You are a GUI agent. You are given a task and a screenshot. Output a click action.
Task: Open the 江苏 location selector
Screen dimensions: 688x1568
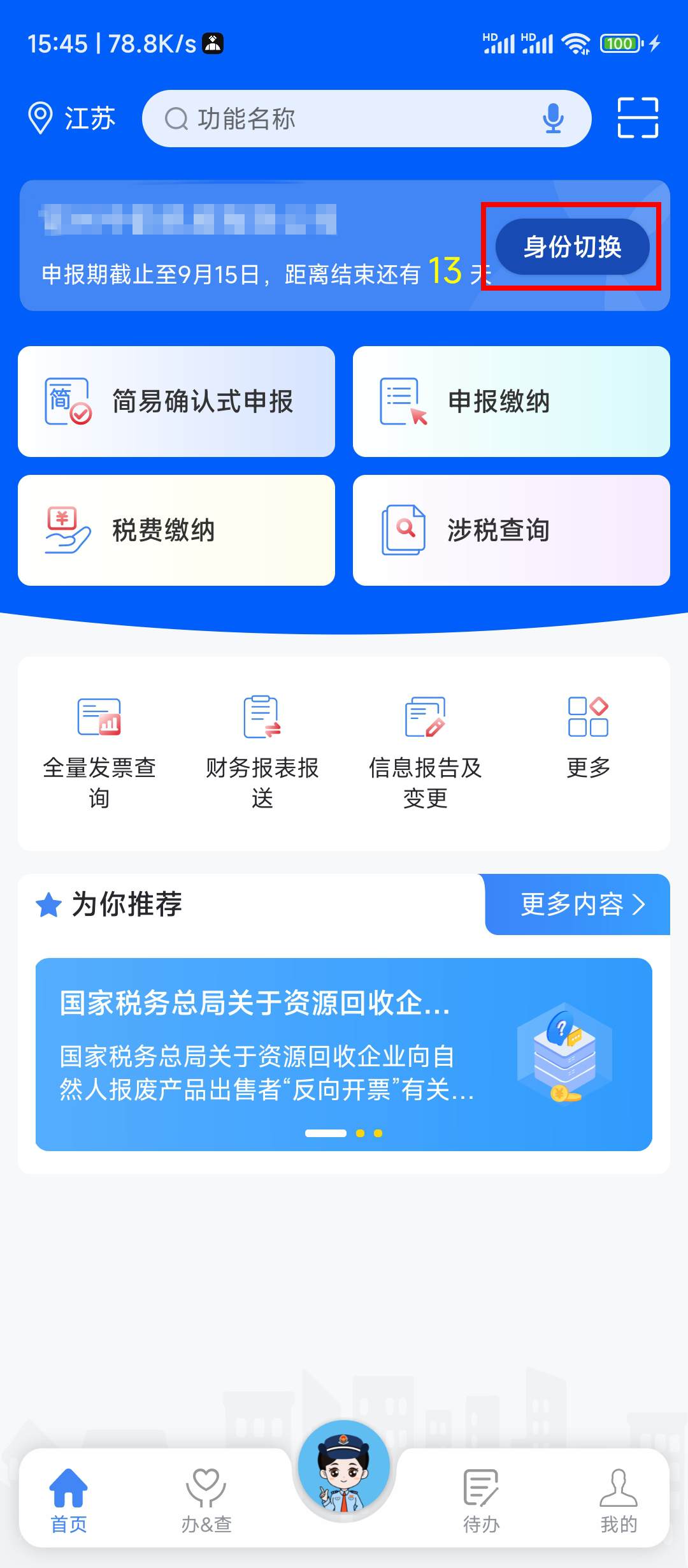(x=71, y=119)
